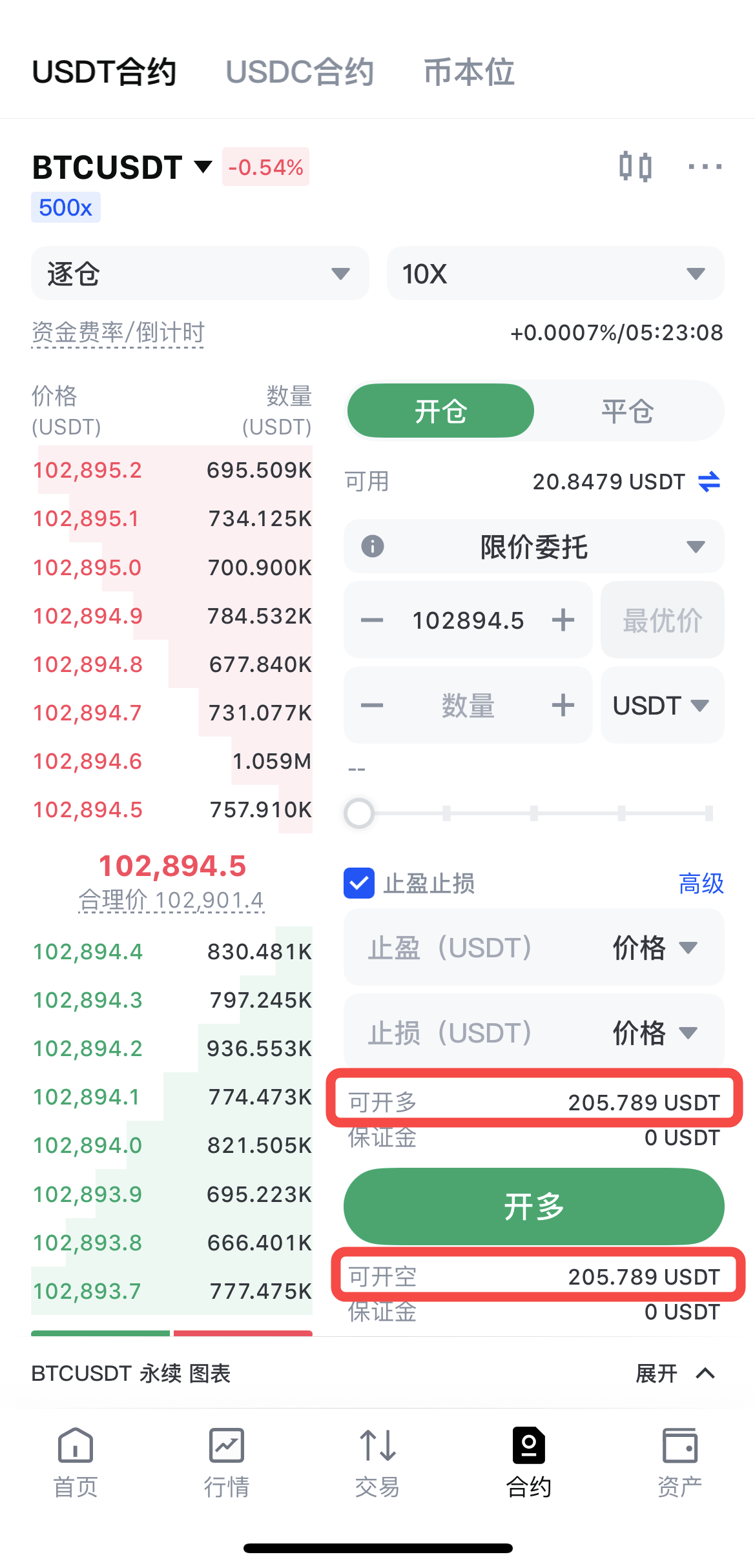755x1568 pixels.
Task: Tap the transfer arrows beside 可用 balance
Action: tap(708, 482)
